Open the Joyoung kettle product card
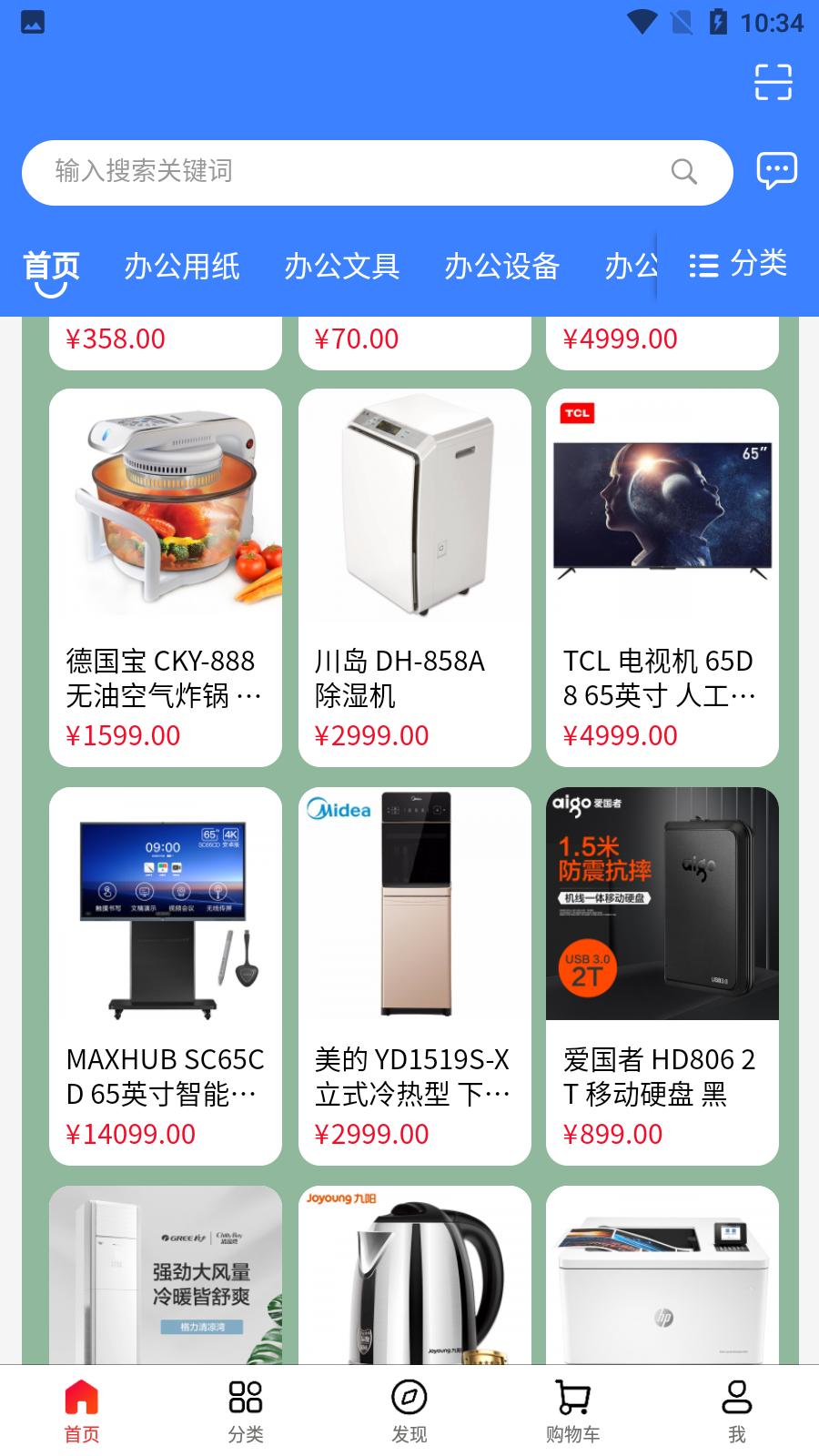Image resolution: width=819 pixels, height=1456 pixels. click(x=414, y=1275)
